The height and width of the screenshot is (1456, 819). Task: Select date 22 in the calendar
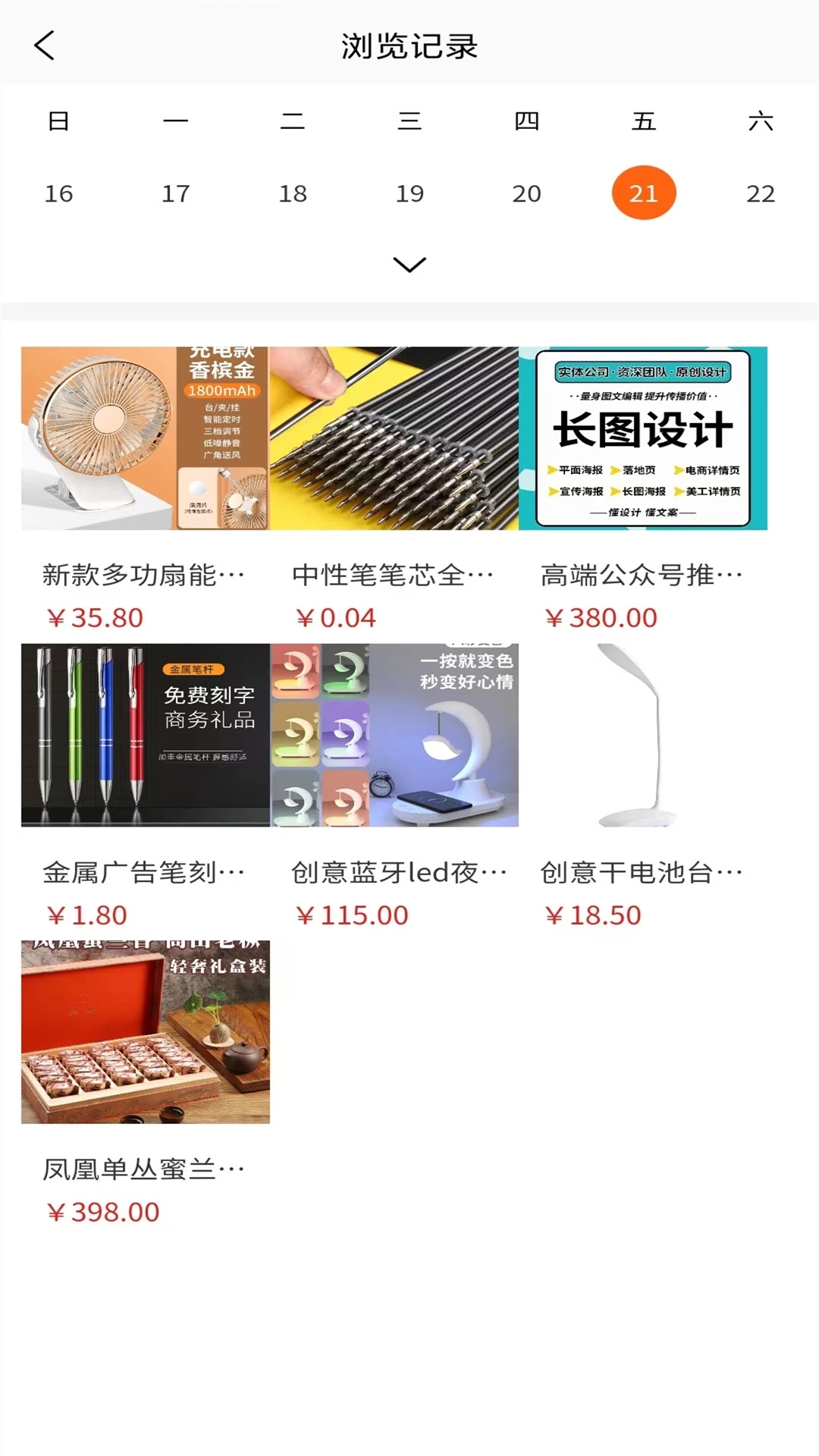tap(760, 193)
